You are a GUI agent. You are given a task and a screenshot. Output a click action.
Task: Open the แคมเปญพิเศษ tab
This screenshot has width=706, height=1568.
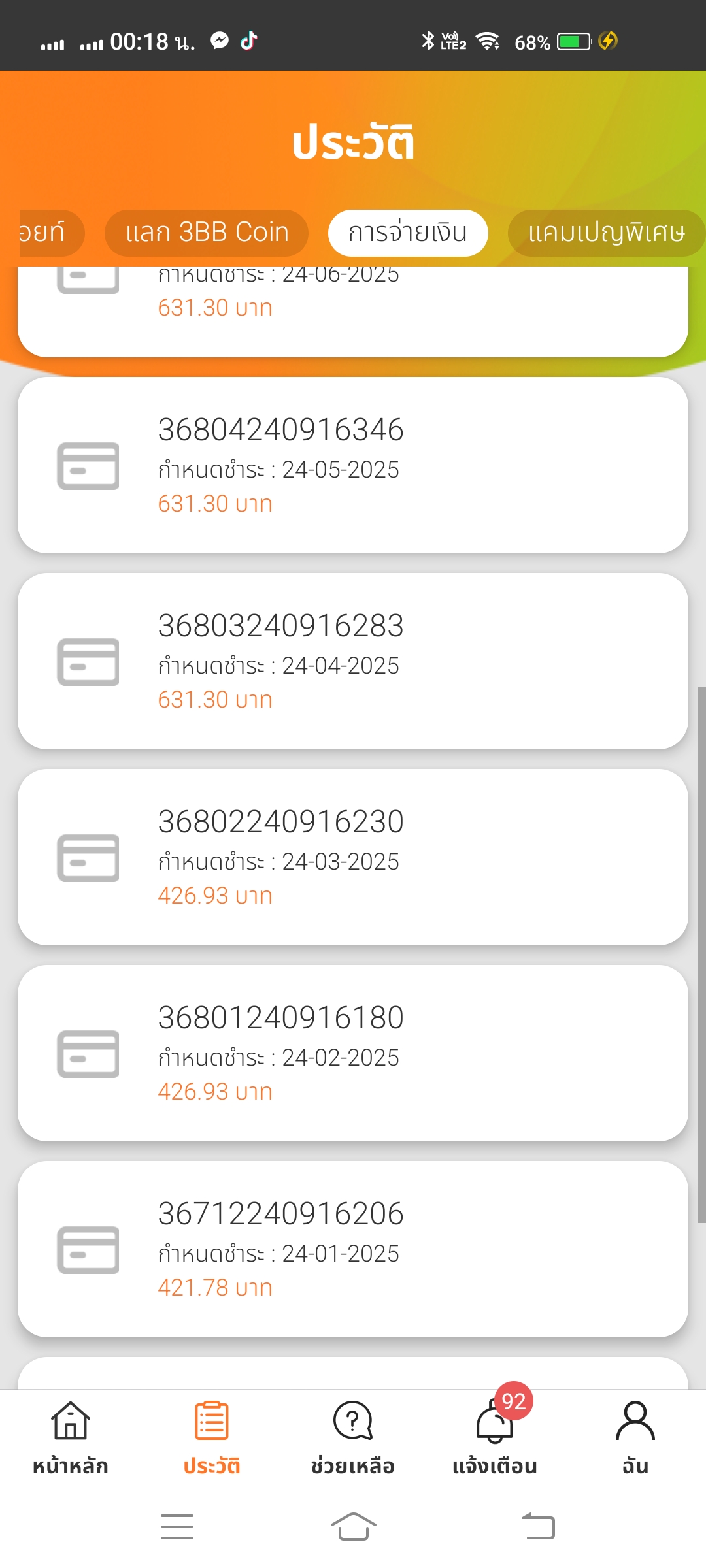606,233
